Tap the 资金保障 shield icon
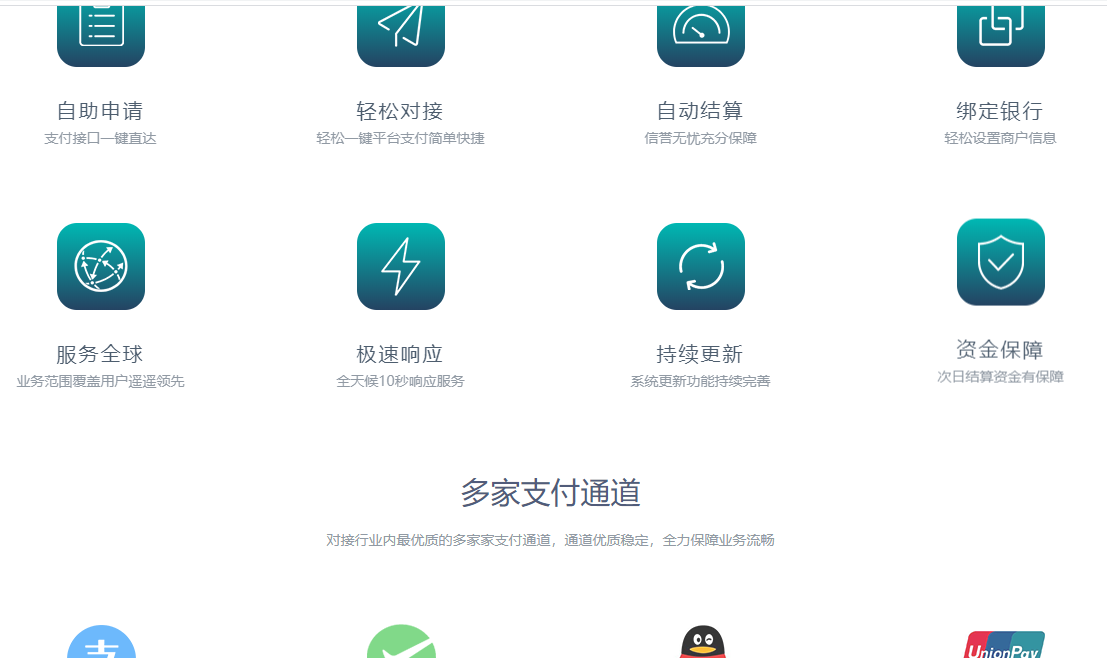Image resolution: width=1107 pixels, height=658 pixels. [1001, 262]
